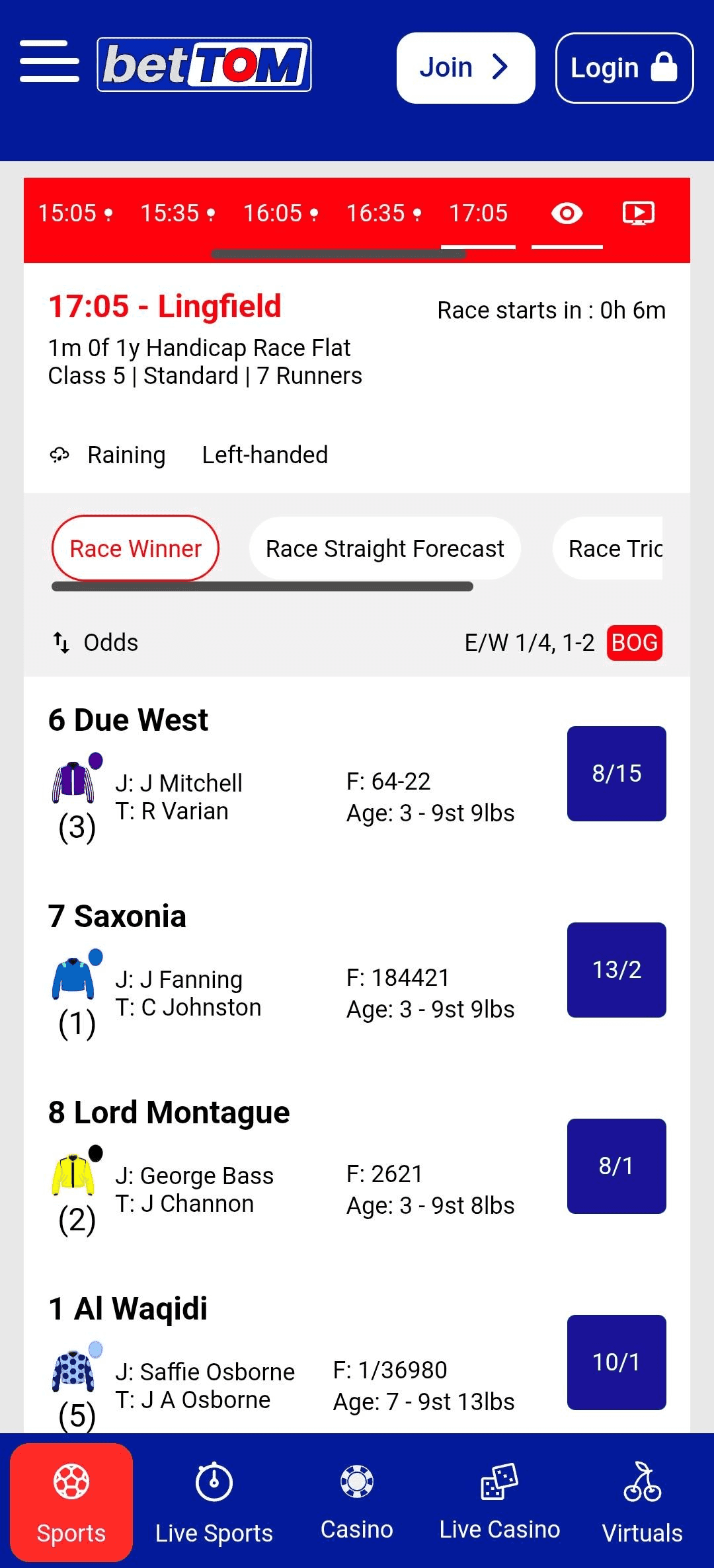714x1568 pixels.
Task: Select the Race Winner chip
Action: [x=136, y=548]
